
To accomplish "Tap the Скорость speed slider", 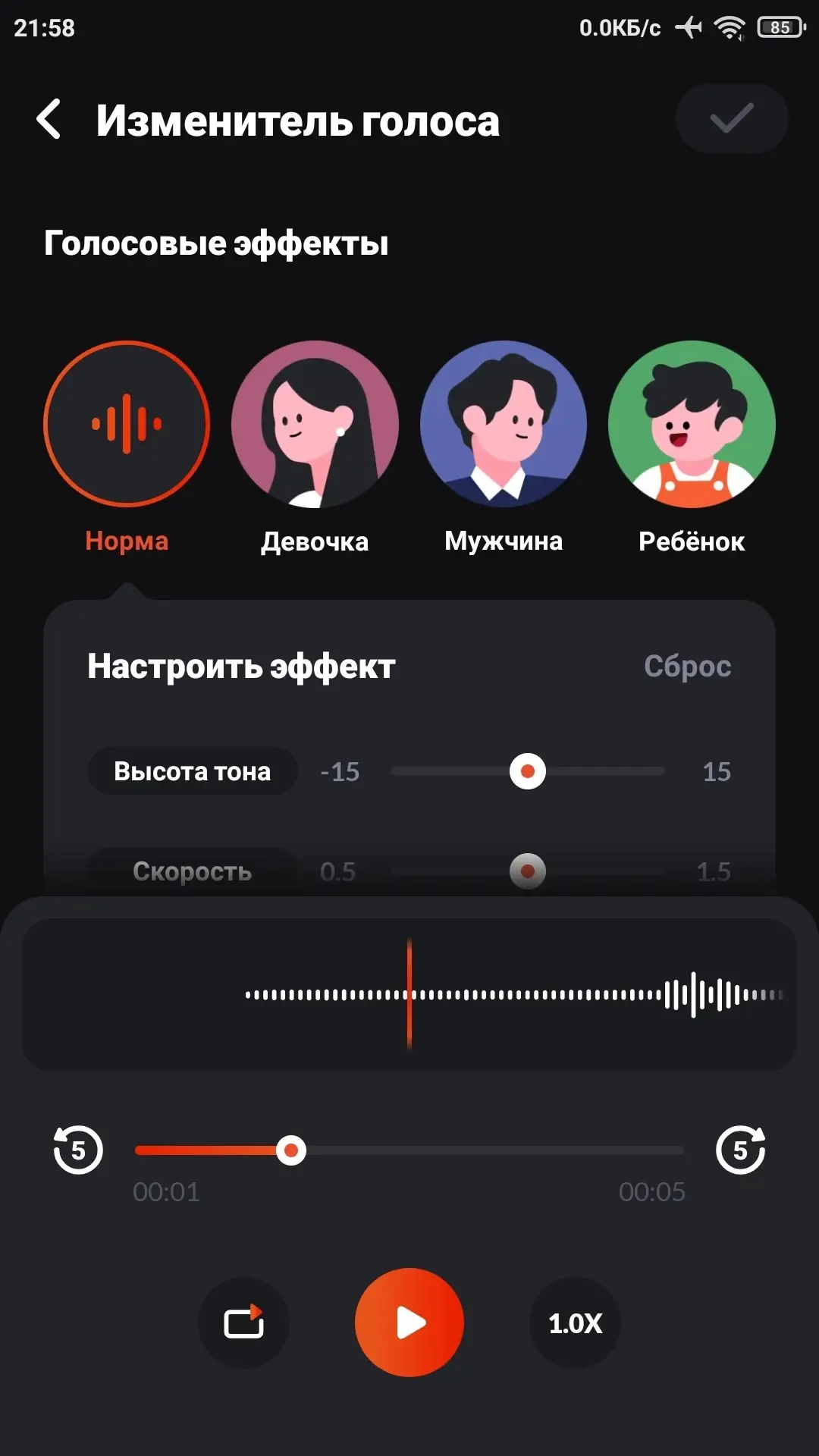I will (528, 871).
